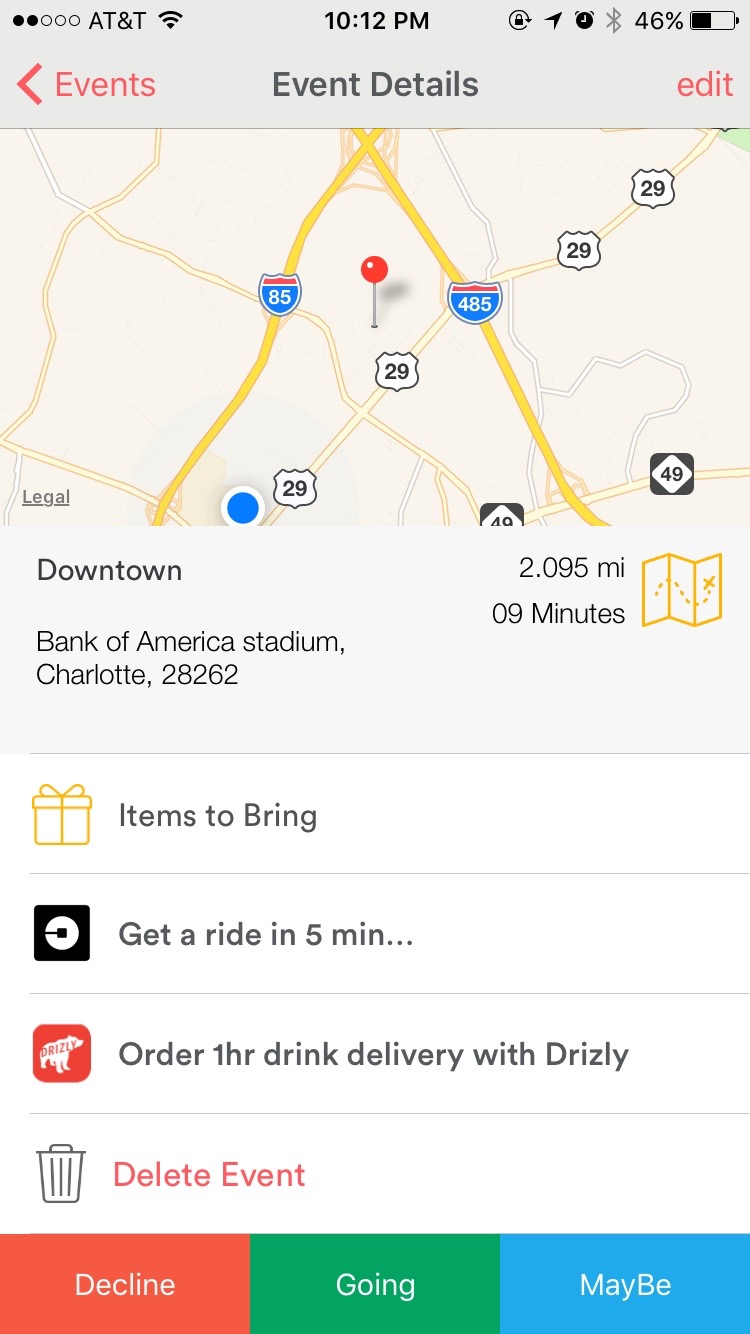The height and width of the screenshot is (1334, 750).
Task: Tap edit to modify event
Action: coord(705,85)
